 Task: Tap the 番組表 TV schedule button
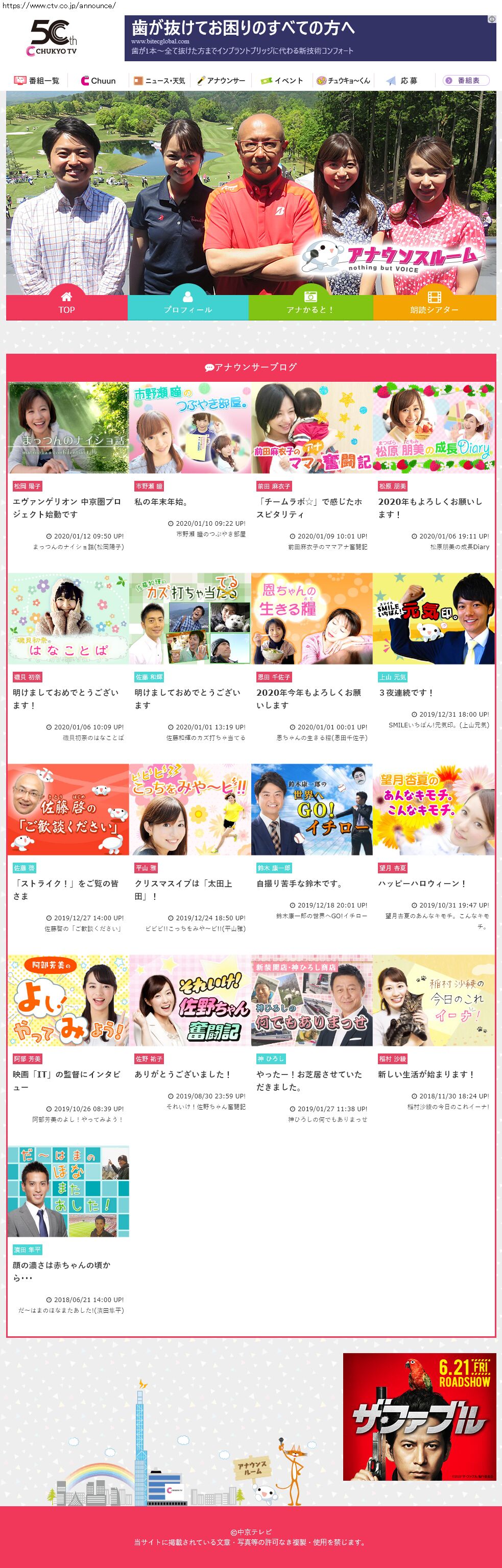coord(466,80)
